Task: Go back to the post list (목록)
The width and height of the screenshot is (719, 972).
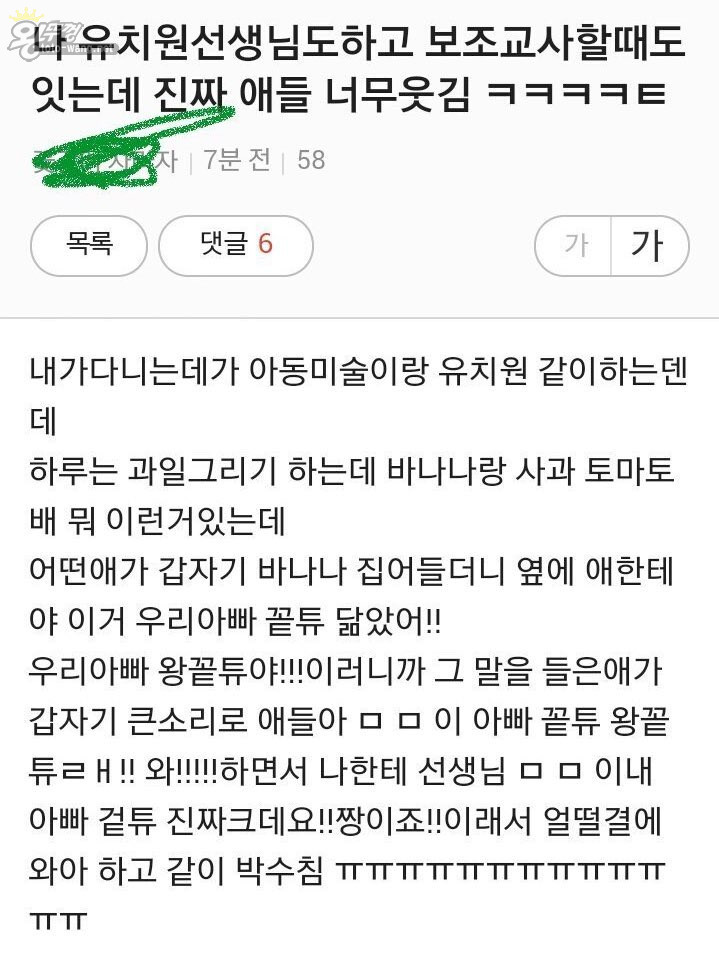Action: pyautogui.click(x=89, y=245)
